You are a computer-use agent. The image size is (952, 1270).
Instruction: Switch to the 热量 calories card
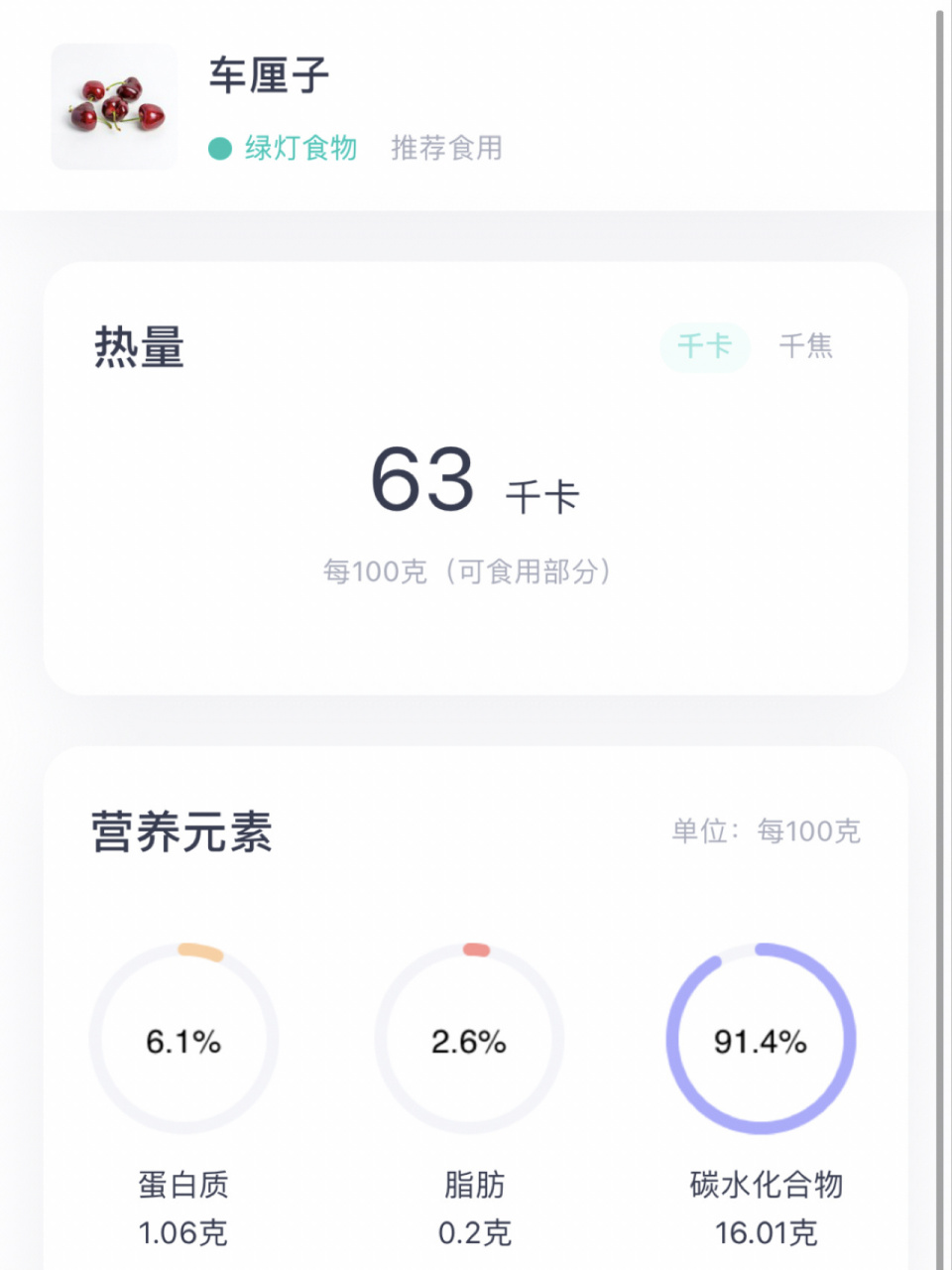[x=476, y=481]
